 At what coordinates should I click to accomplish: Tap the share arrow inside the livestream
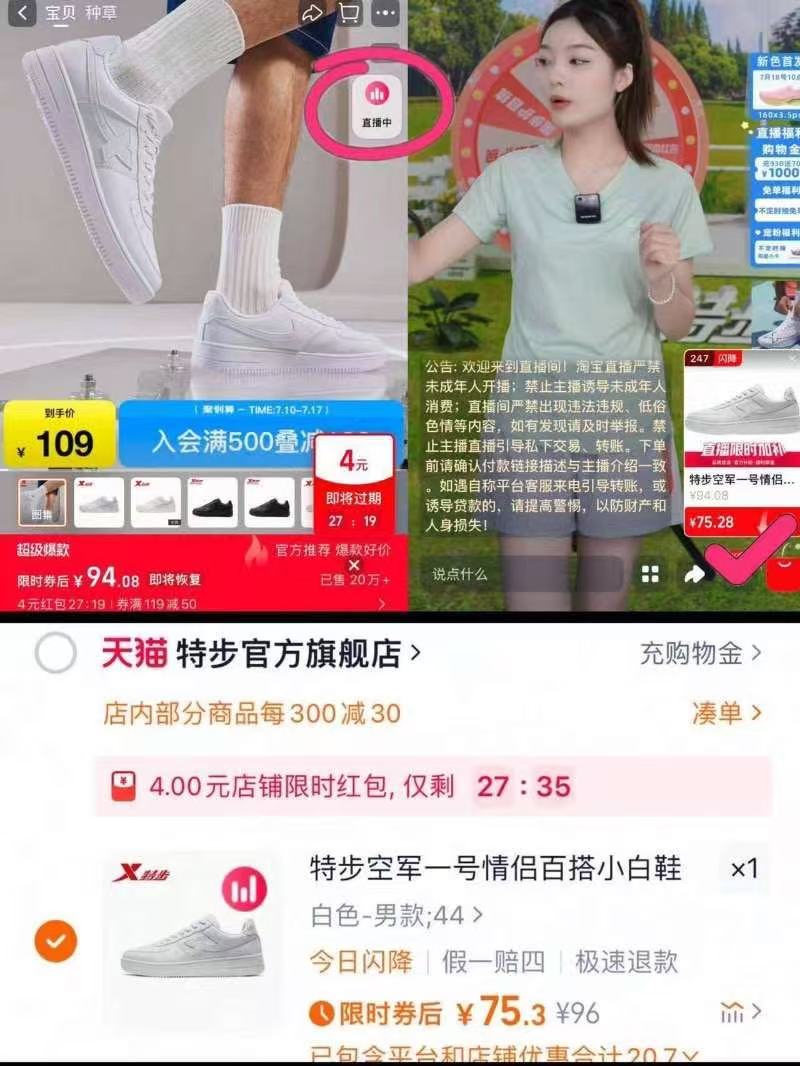pos(692,572)
